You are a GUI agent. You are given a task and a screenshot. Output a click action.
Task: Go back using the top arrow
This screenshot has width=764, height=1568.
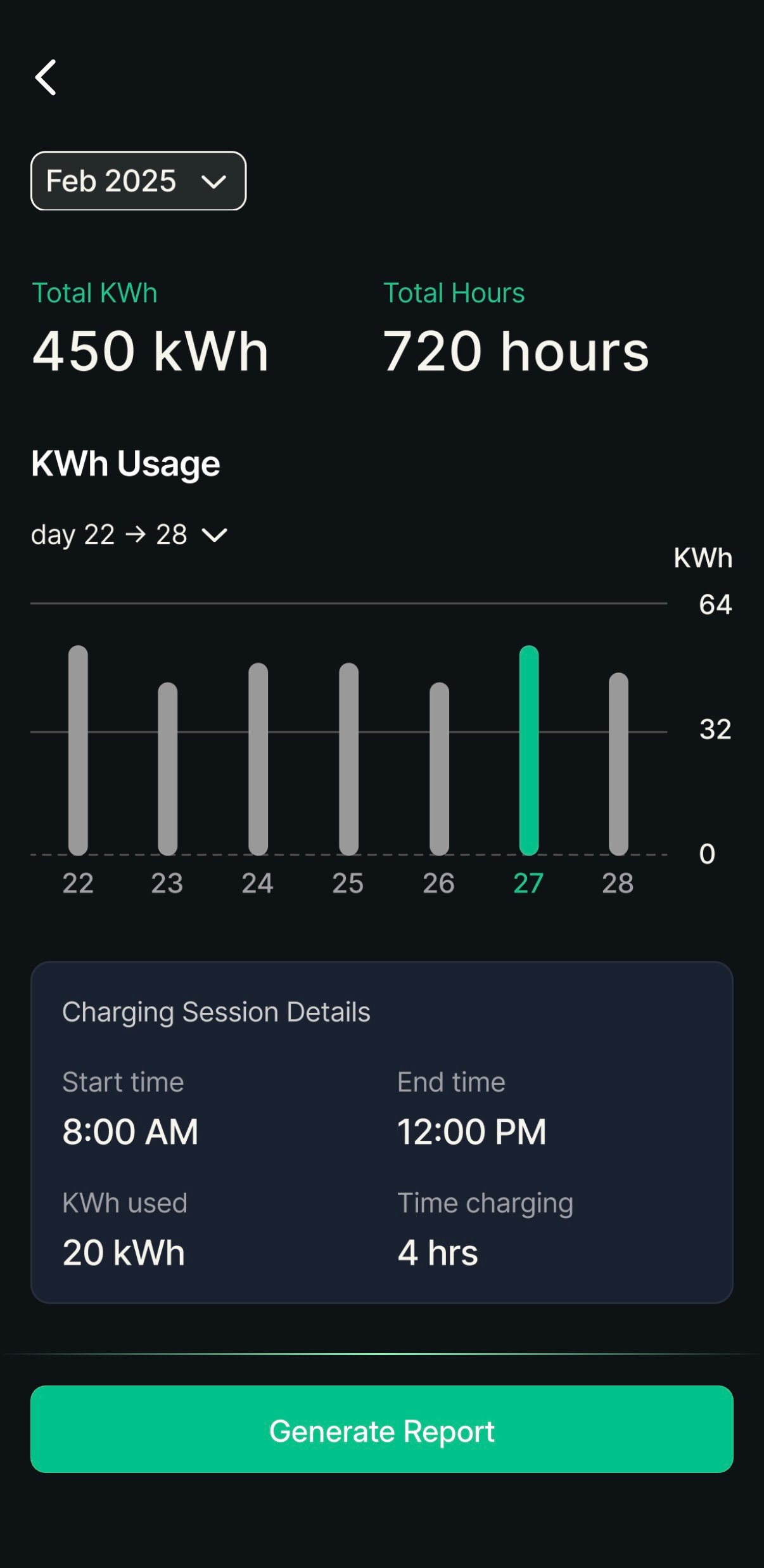coord(46,77)
